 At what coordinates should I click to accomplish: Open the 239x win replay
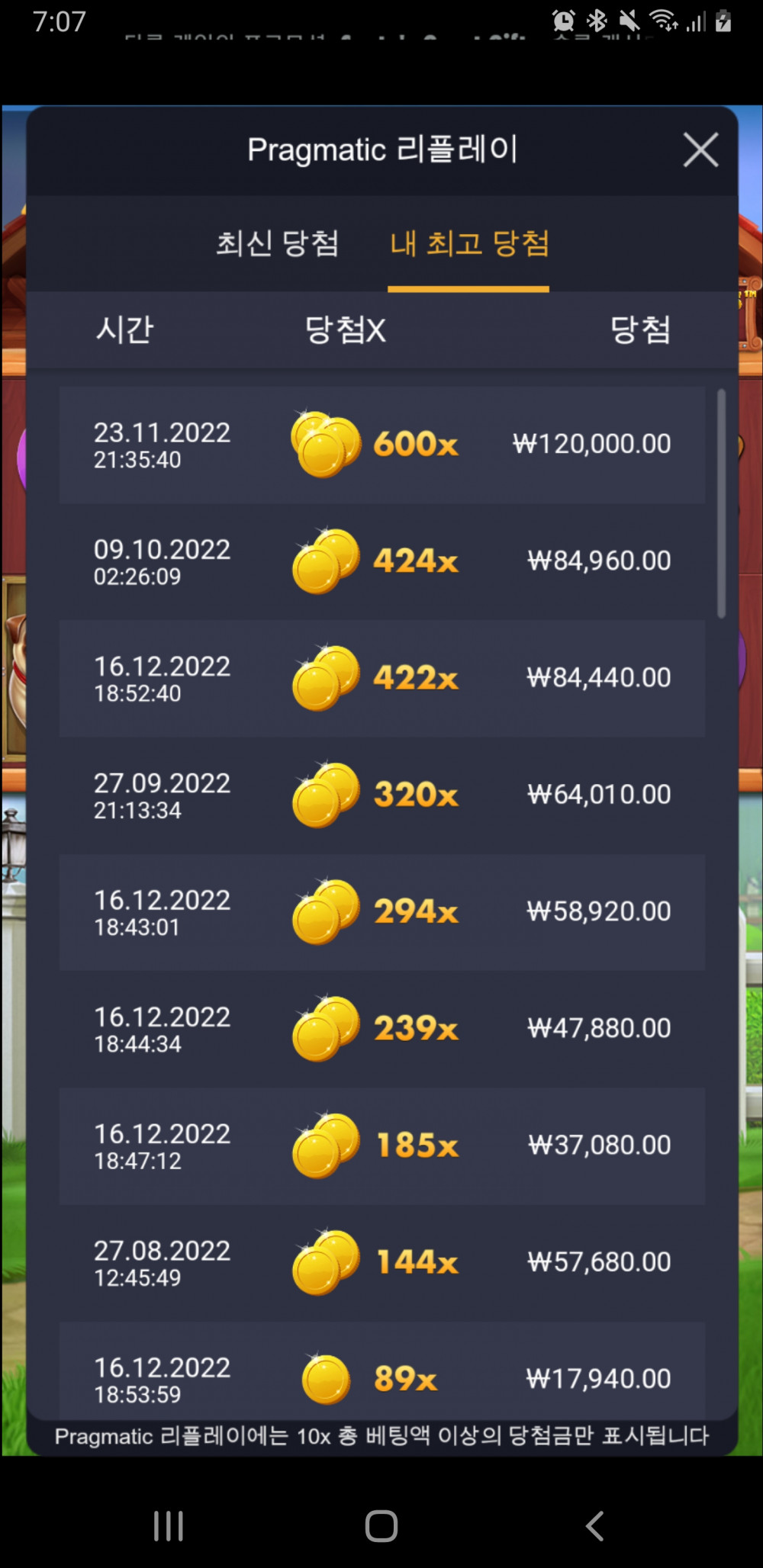coord(381,1028)
